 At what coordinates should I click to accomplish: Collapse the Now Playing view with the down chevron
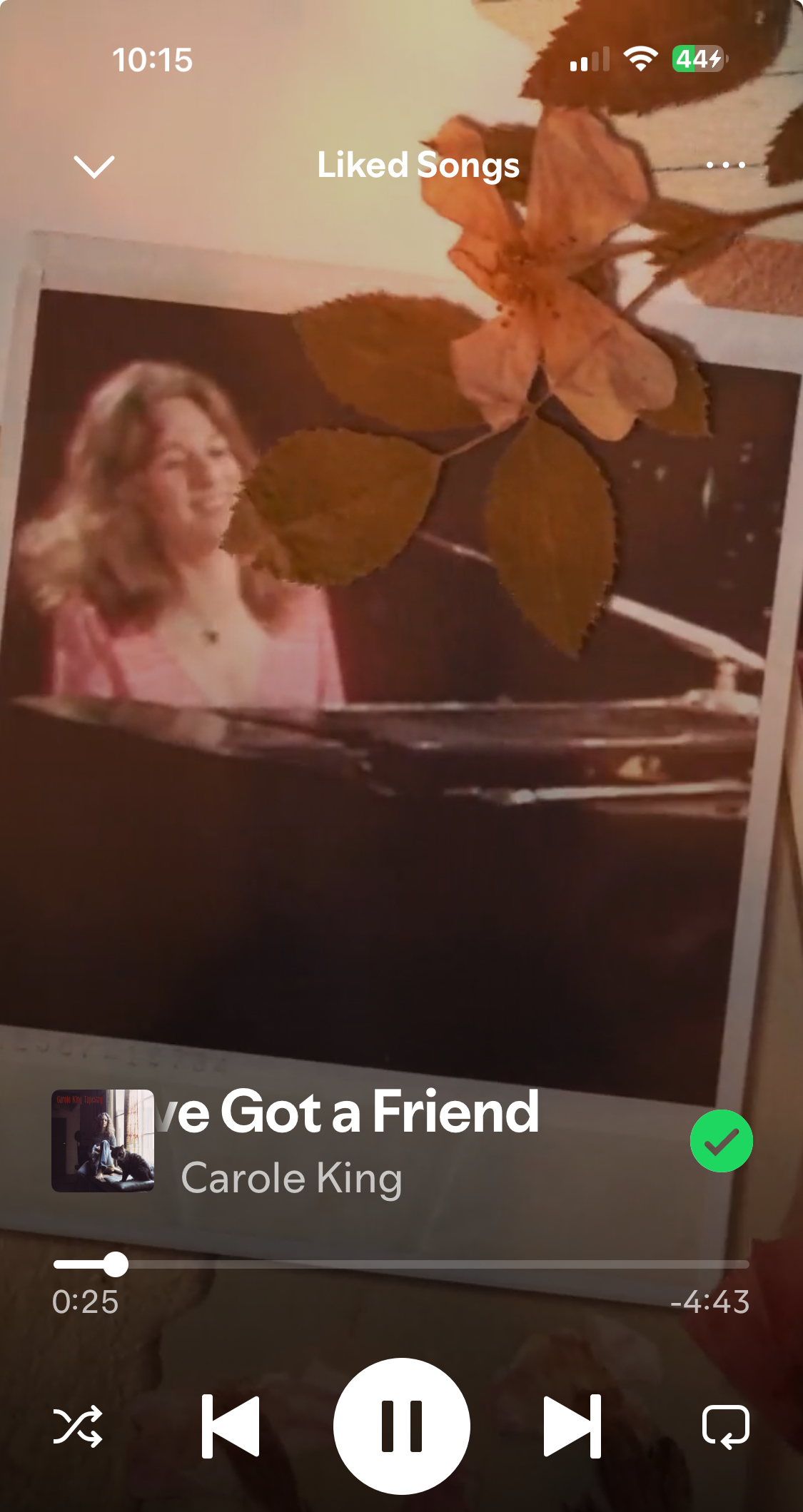click(94, 166)
